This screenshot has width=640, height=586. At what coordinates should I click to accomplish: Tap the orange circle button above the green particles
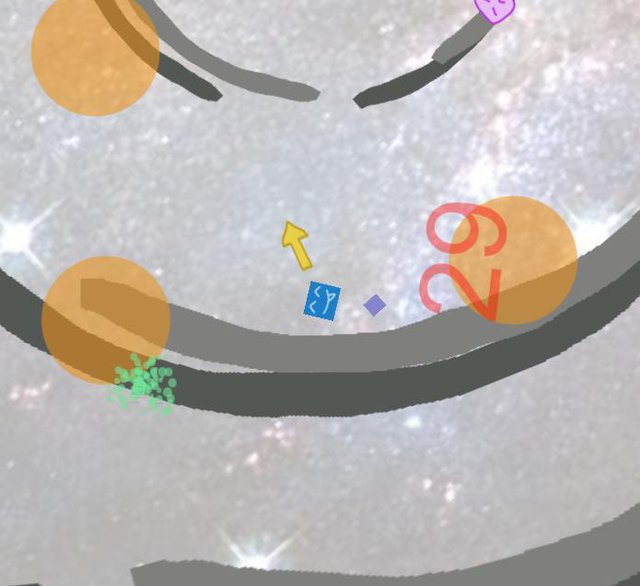pyautogui.click(x=105, y=320)
